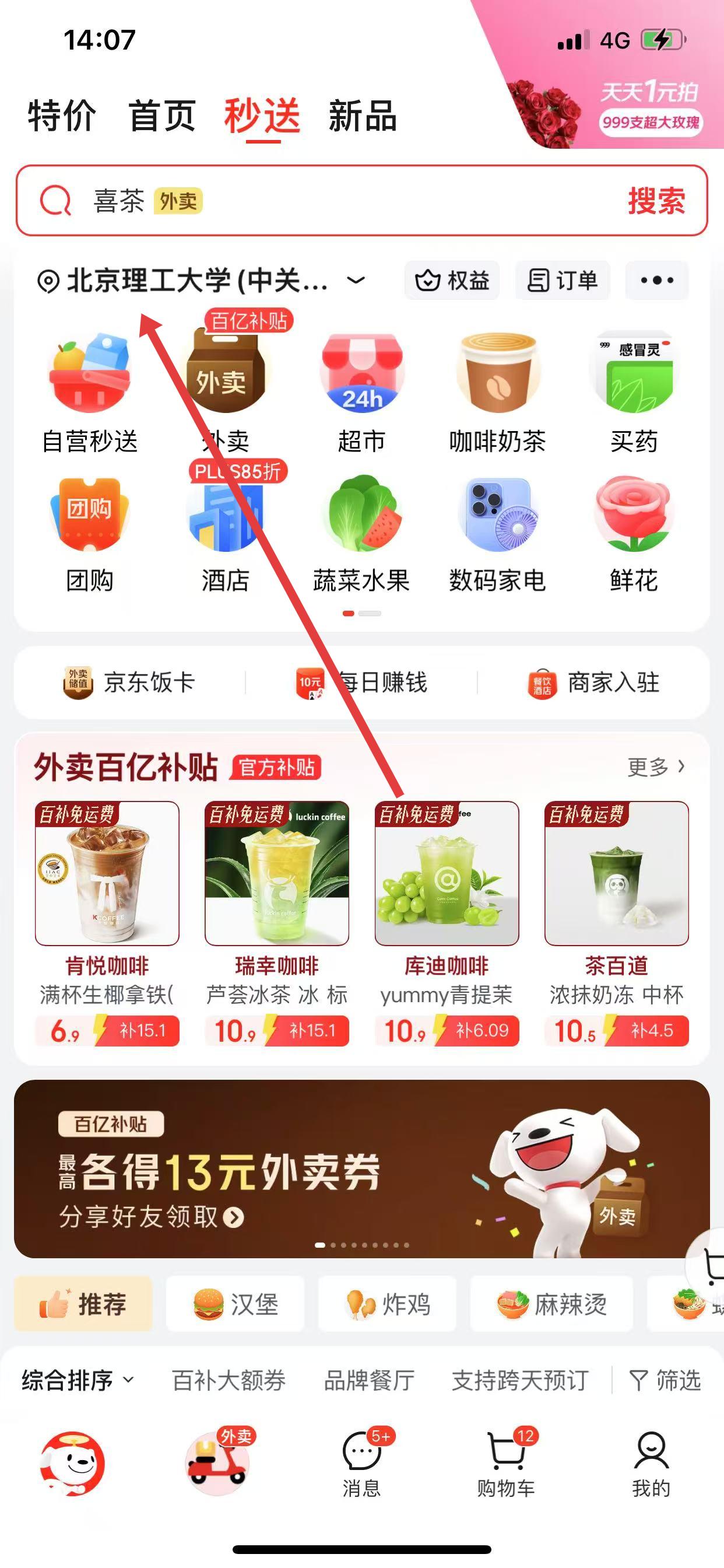Tap 更多 in 外卖百亿补贴
Viewport: 724px width, 1568px height.
[x=656, y=767]
